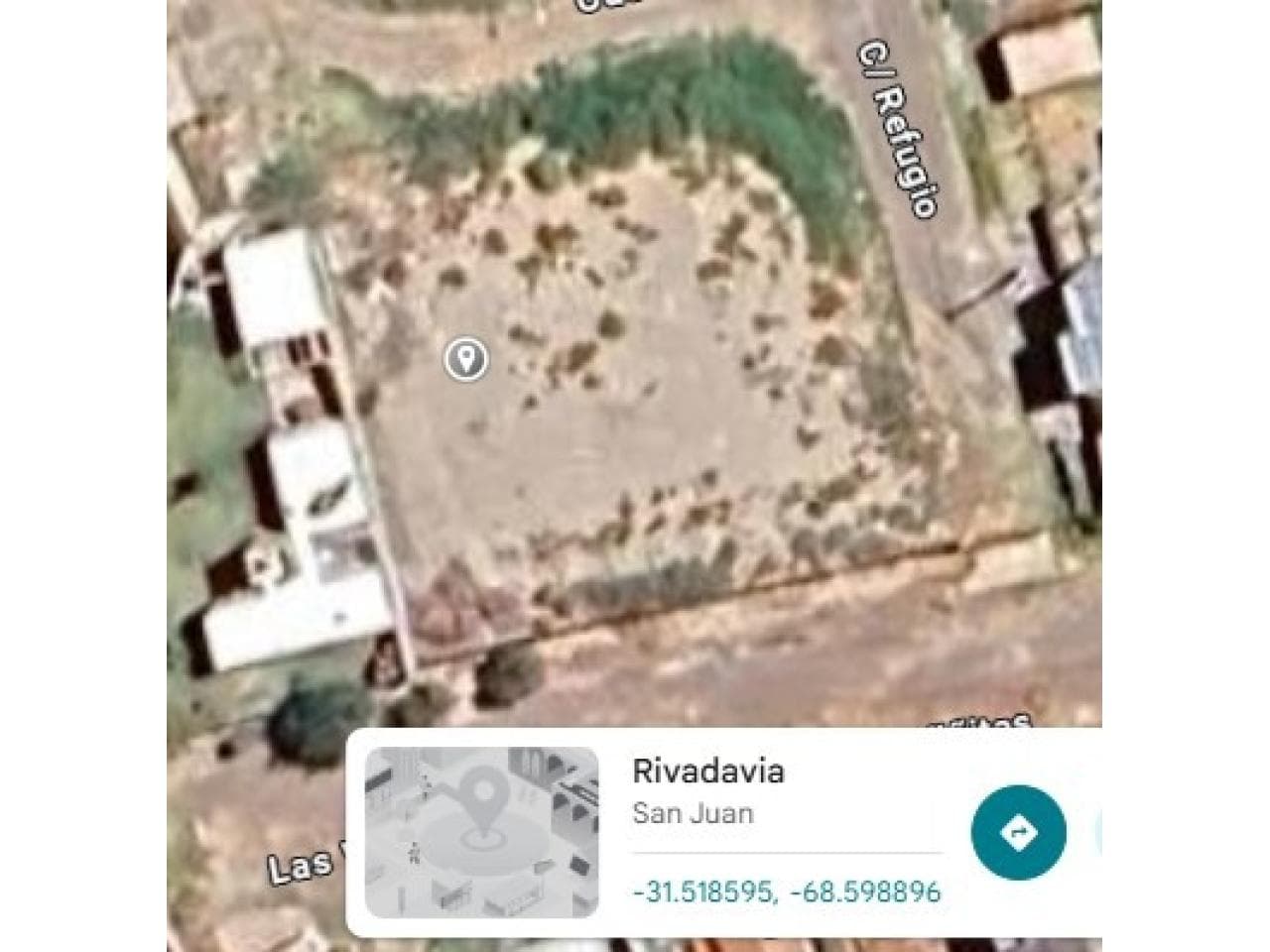The image size is (1270, 952).
Task: Get directions to Rivadavia location
Action: [x=1018, y=833]
